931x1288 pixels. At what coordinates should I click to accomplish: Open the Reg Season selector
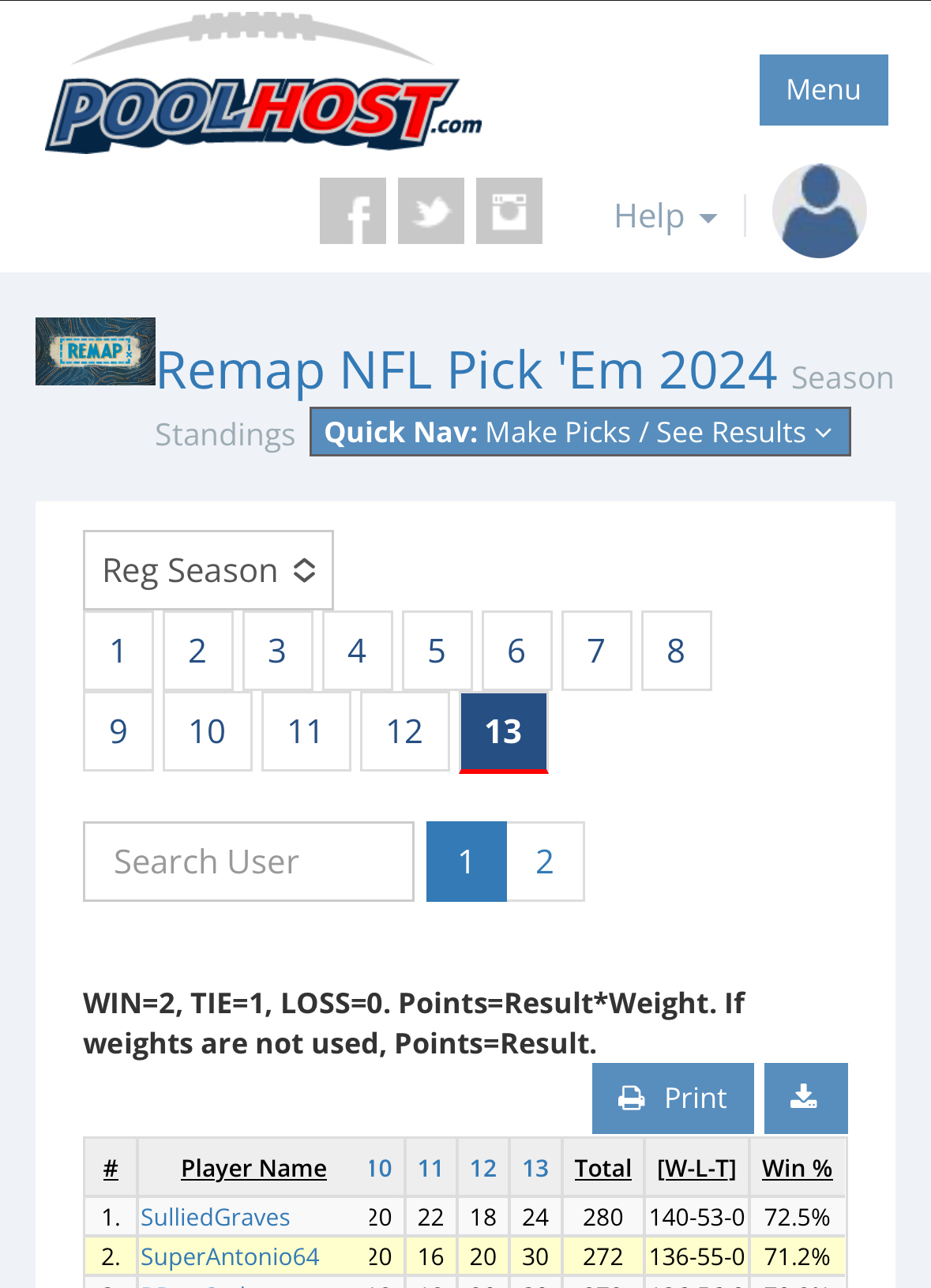pos(208,570)
